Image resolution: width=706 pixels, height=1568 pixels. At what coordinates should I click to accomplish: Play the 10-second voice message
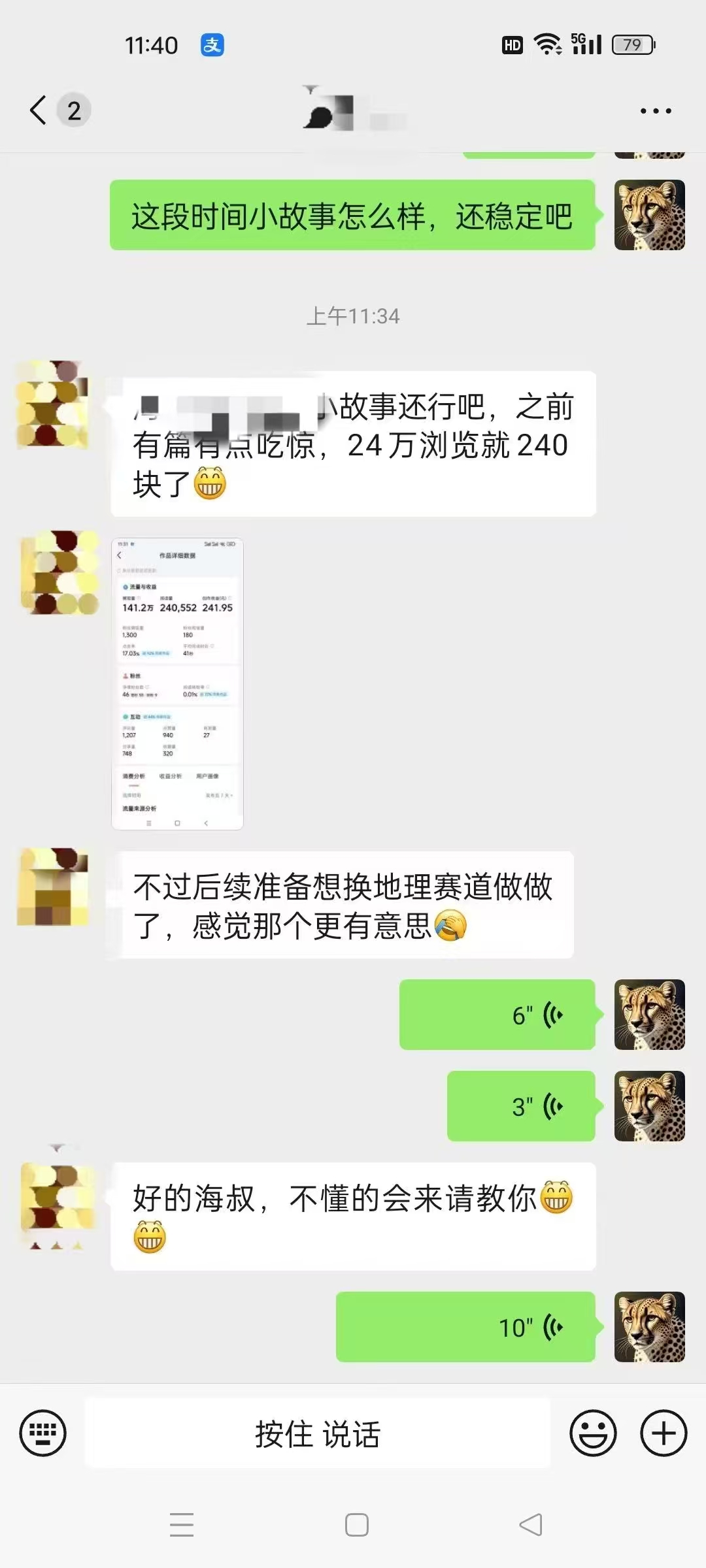pos(465,1327)
